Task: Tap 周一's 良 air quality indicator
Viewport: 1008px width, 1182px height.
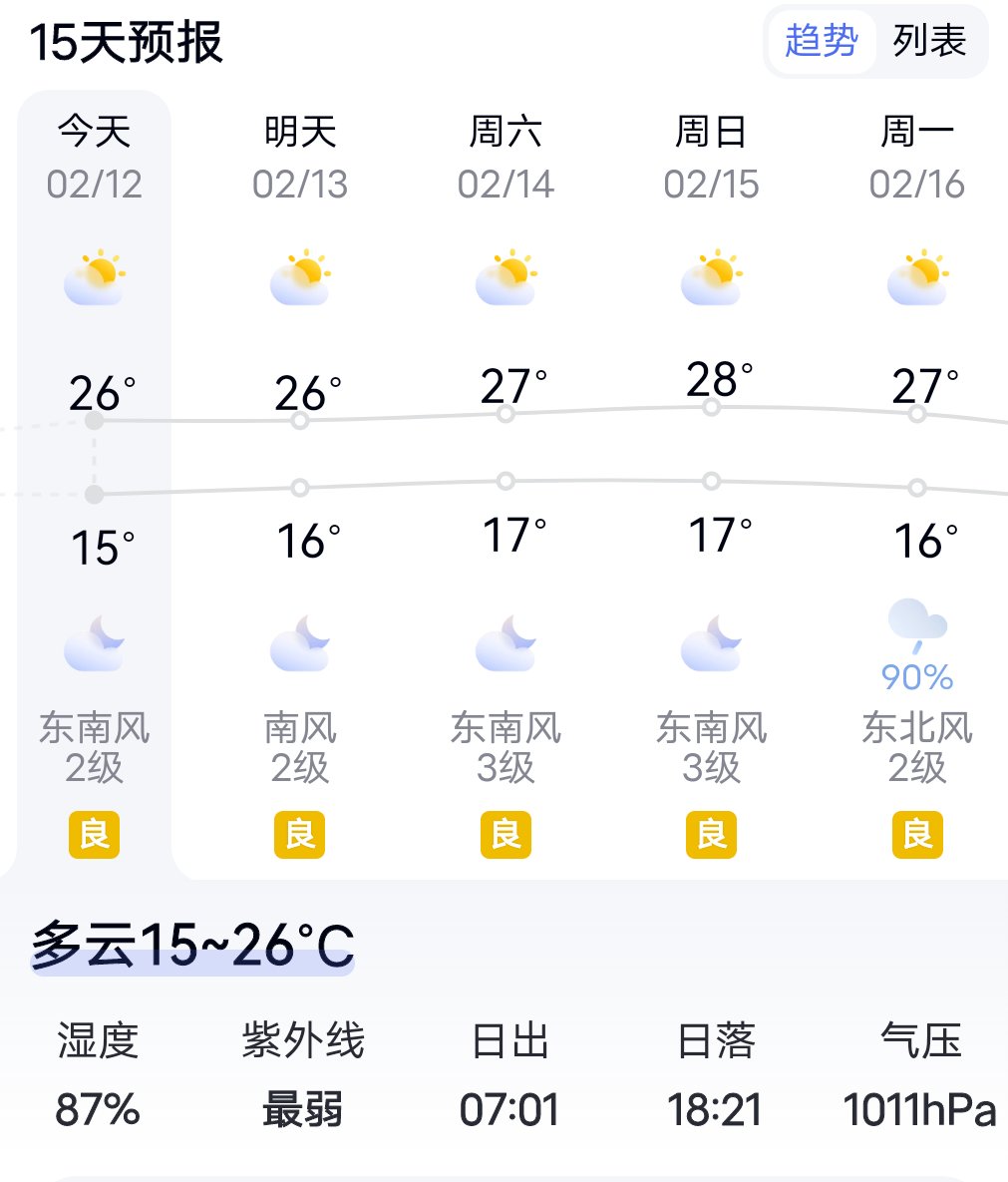Action: coord(917,834)
